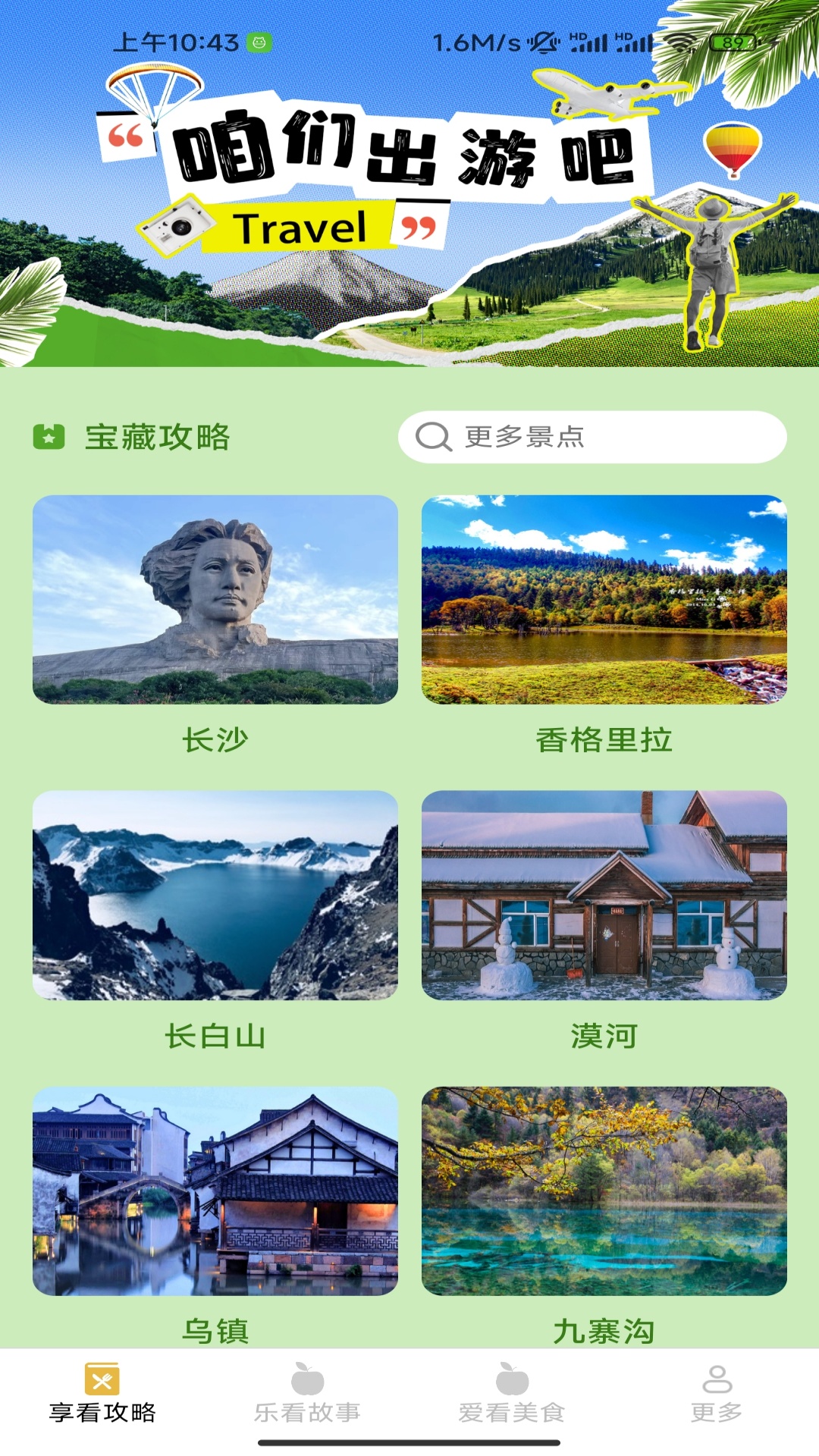
Task: Open the green messenger icon in status bar
Action: pos(258,43)
